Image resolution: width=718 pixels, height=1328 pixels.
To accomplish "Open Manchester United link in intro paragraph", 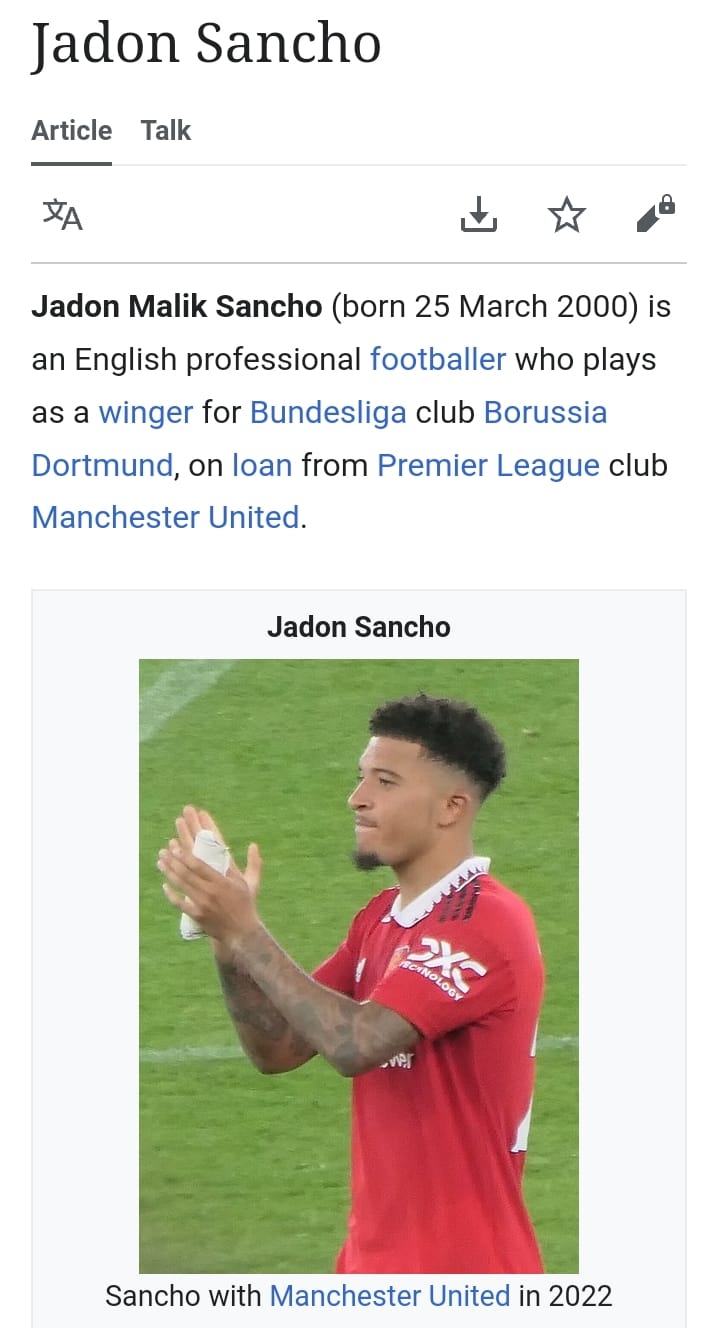I will pyautogui.click(x=165, y=517).
